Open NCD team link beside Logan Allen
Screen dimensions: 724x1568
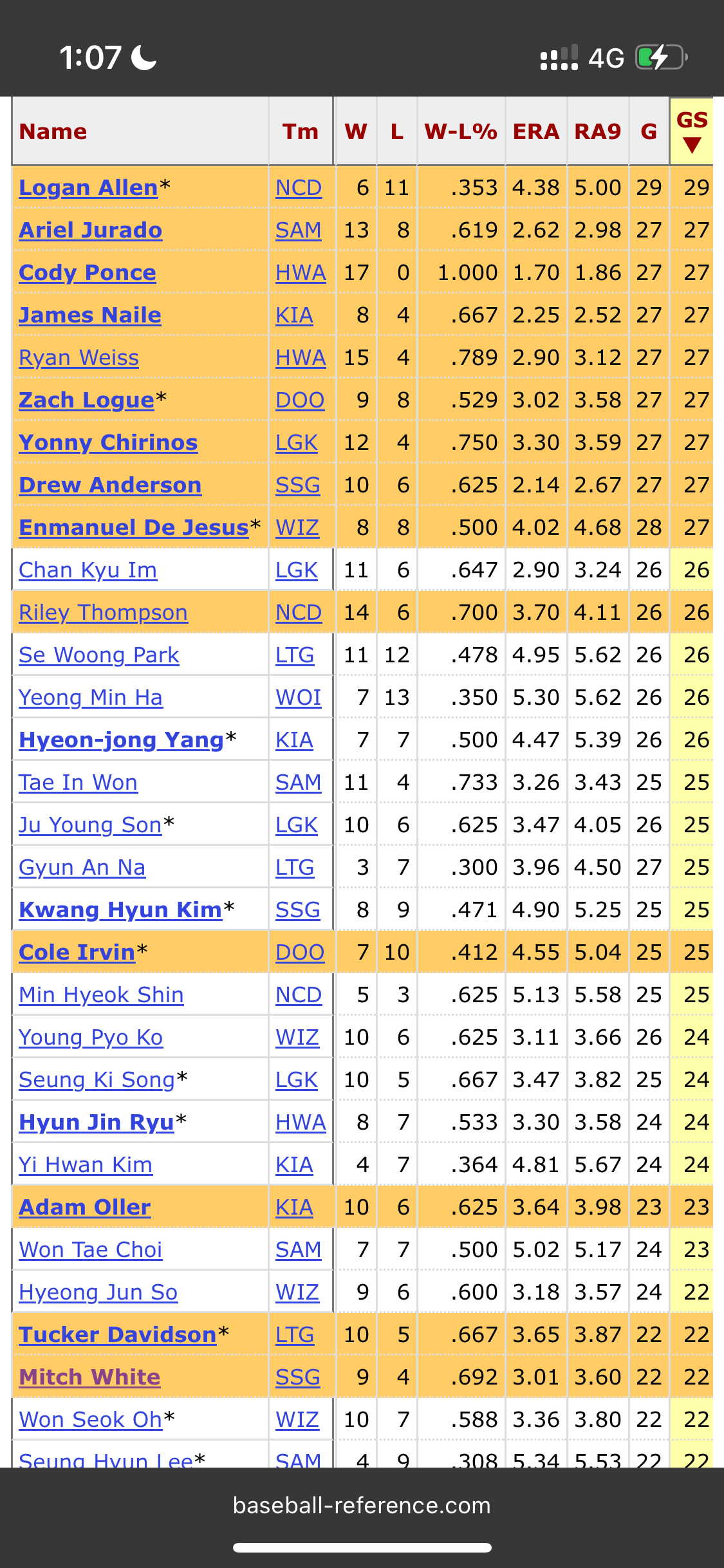(x=299, y=188)
